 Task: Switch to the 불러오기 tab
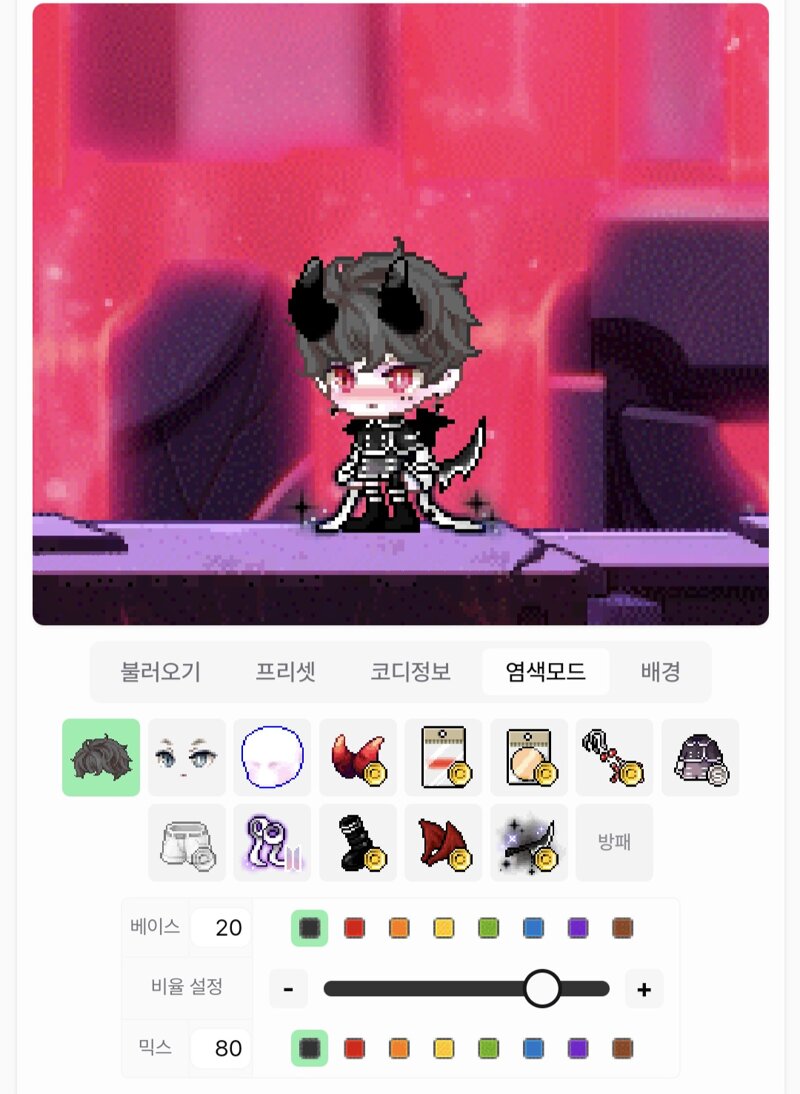[x=160, y=672]
